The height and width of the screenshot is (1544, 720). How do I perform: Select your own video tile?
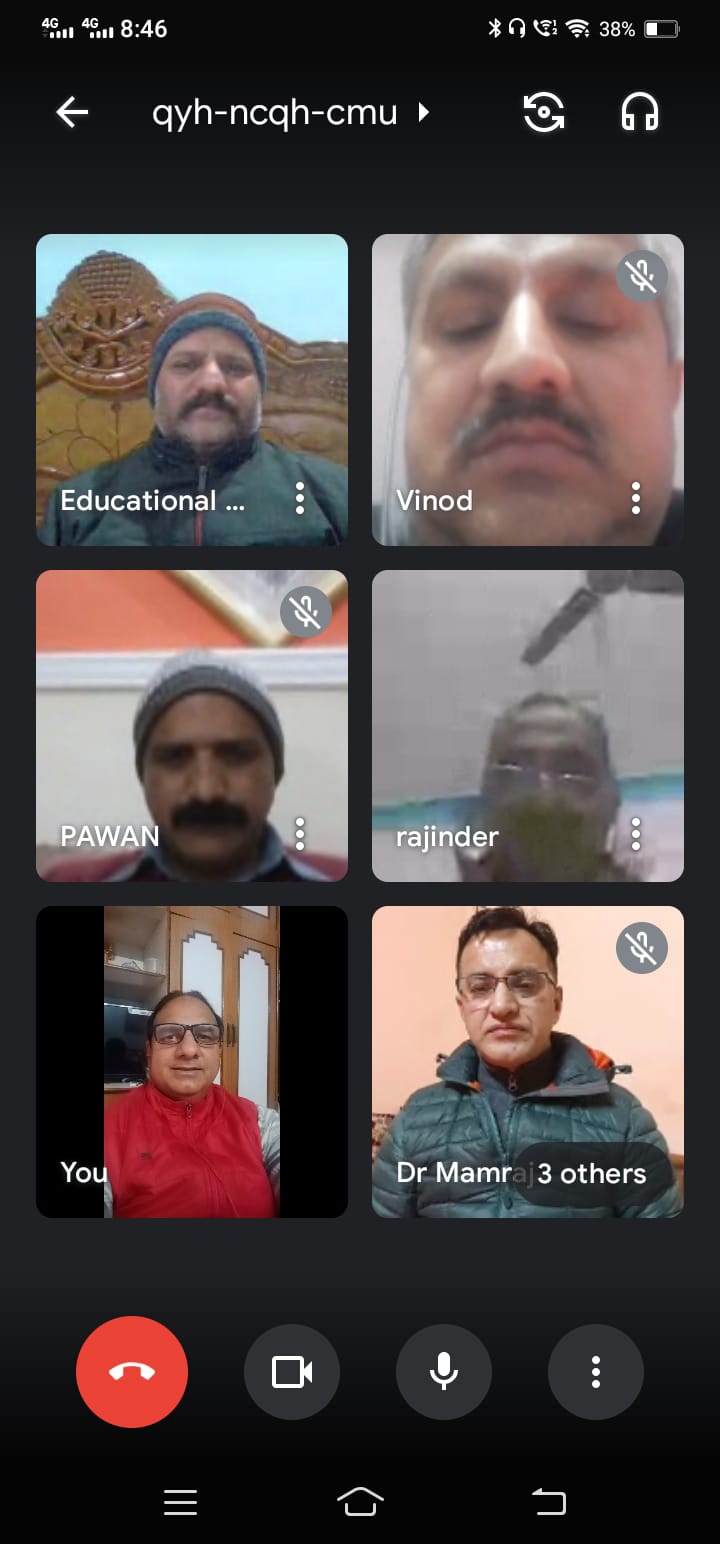(x=192, y=1060)
